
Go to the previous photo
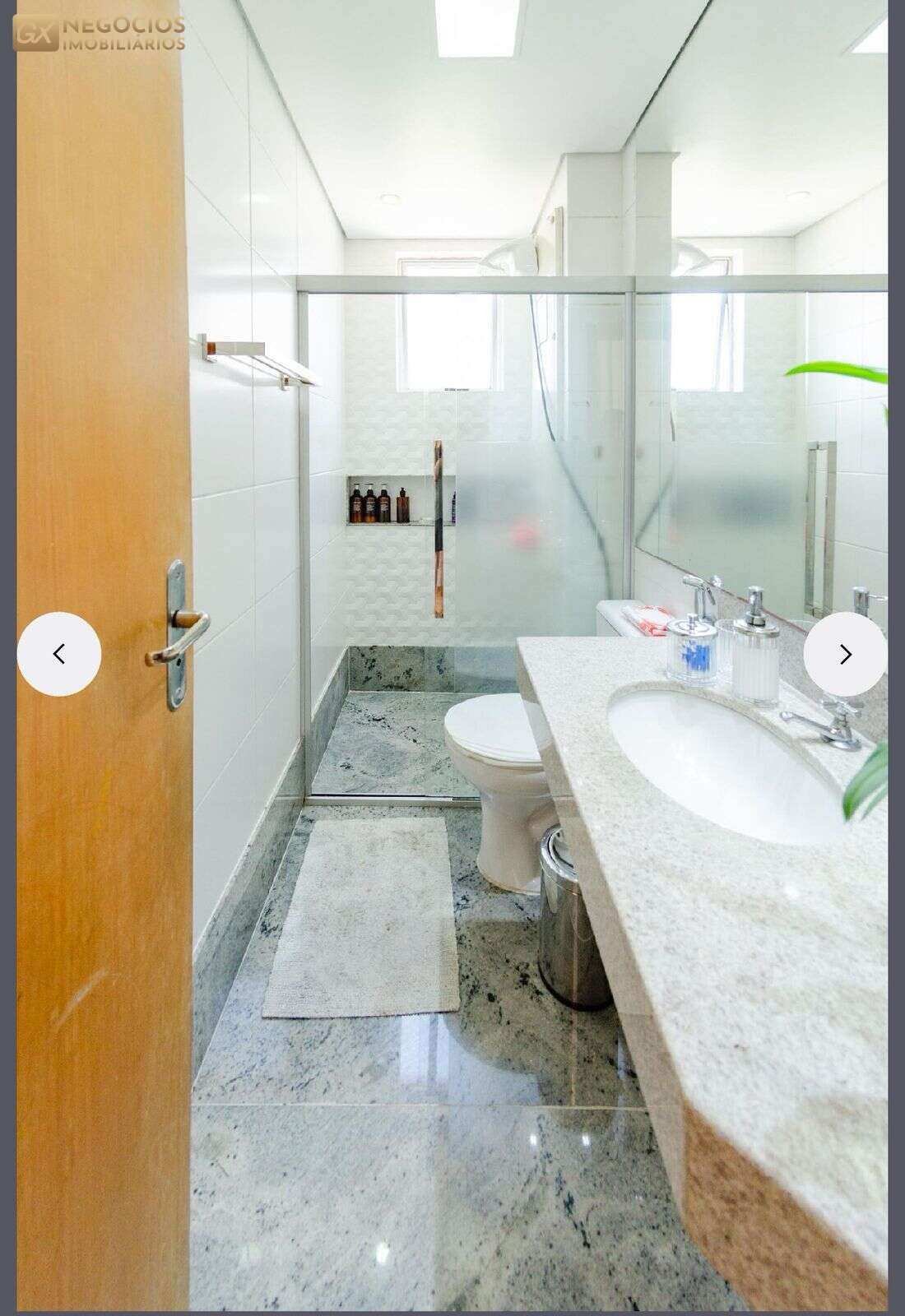pos(59,654)
